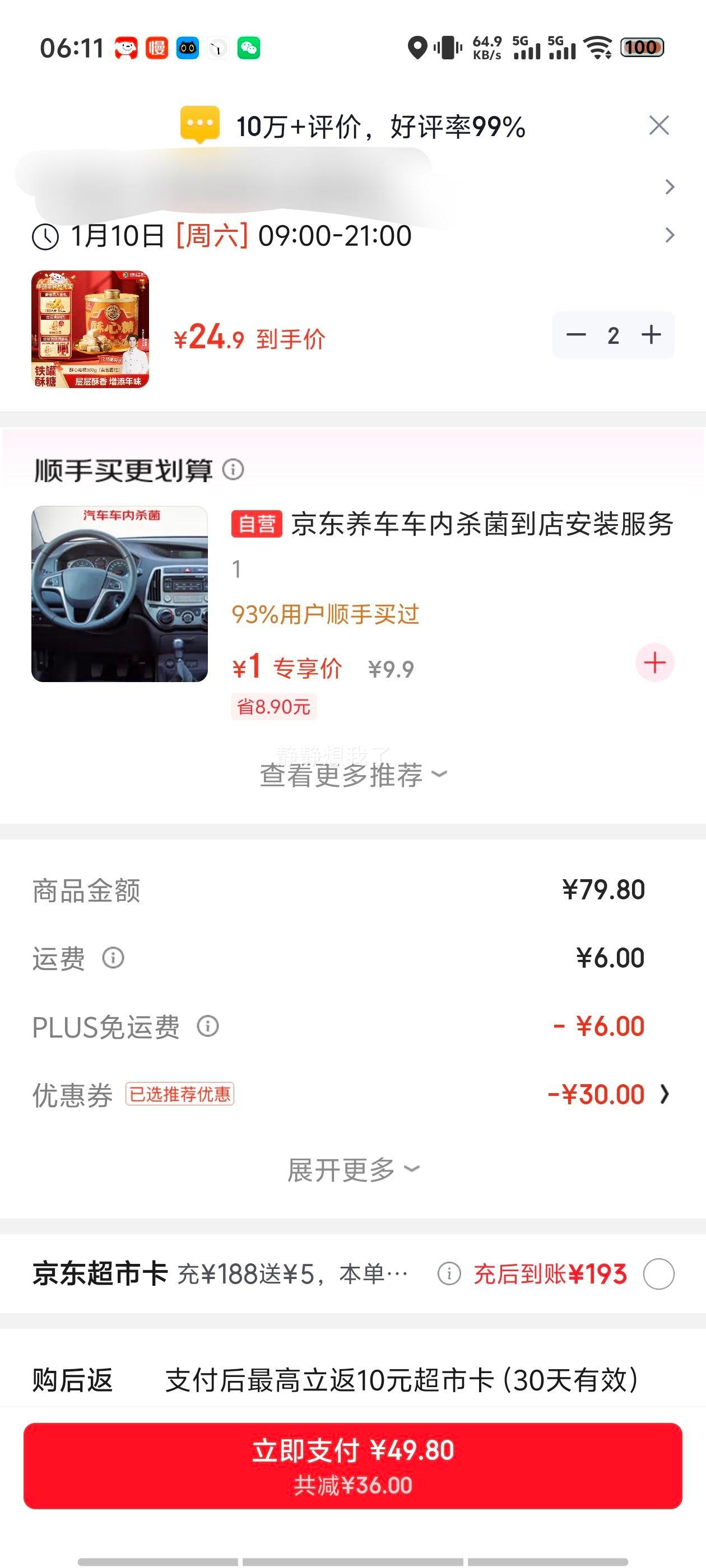Open info icon next to 顺手买更划算
This screenshot has height=1568, width=706.
232,470
